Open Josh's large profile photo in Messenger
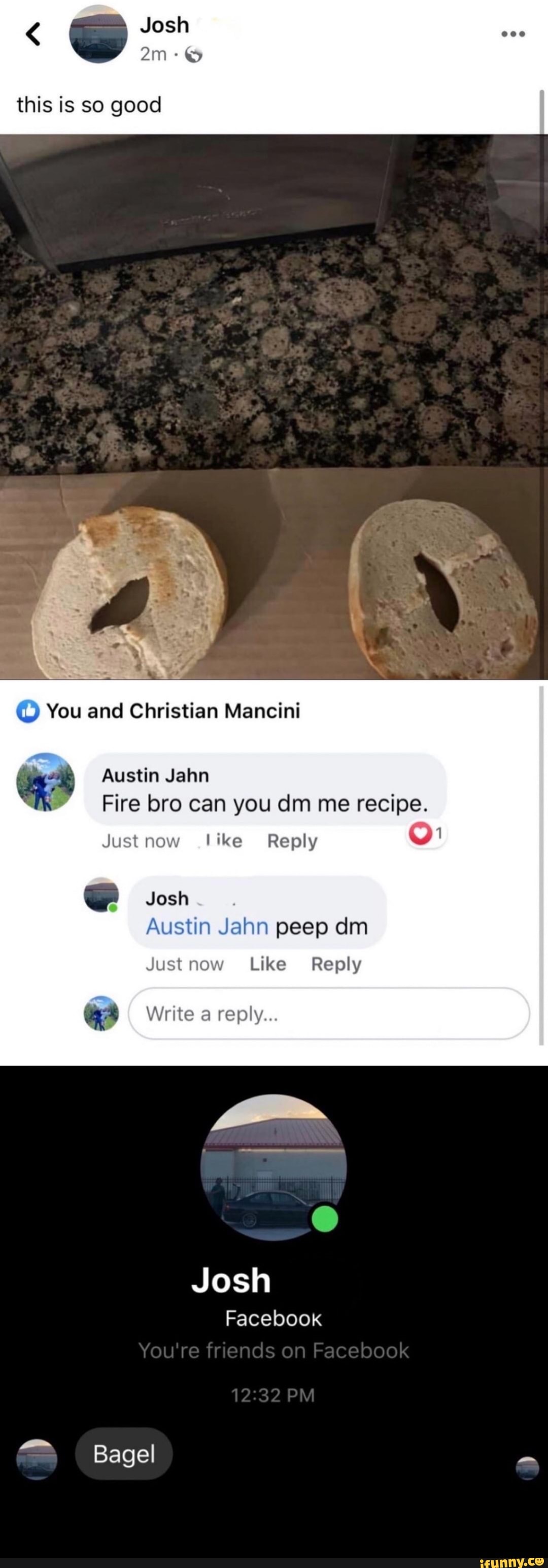Screen dimensions: 548x1568 click(x=272, y=1167)
